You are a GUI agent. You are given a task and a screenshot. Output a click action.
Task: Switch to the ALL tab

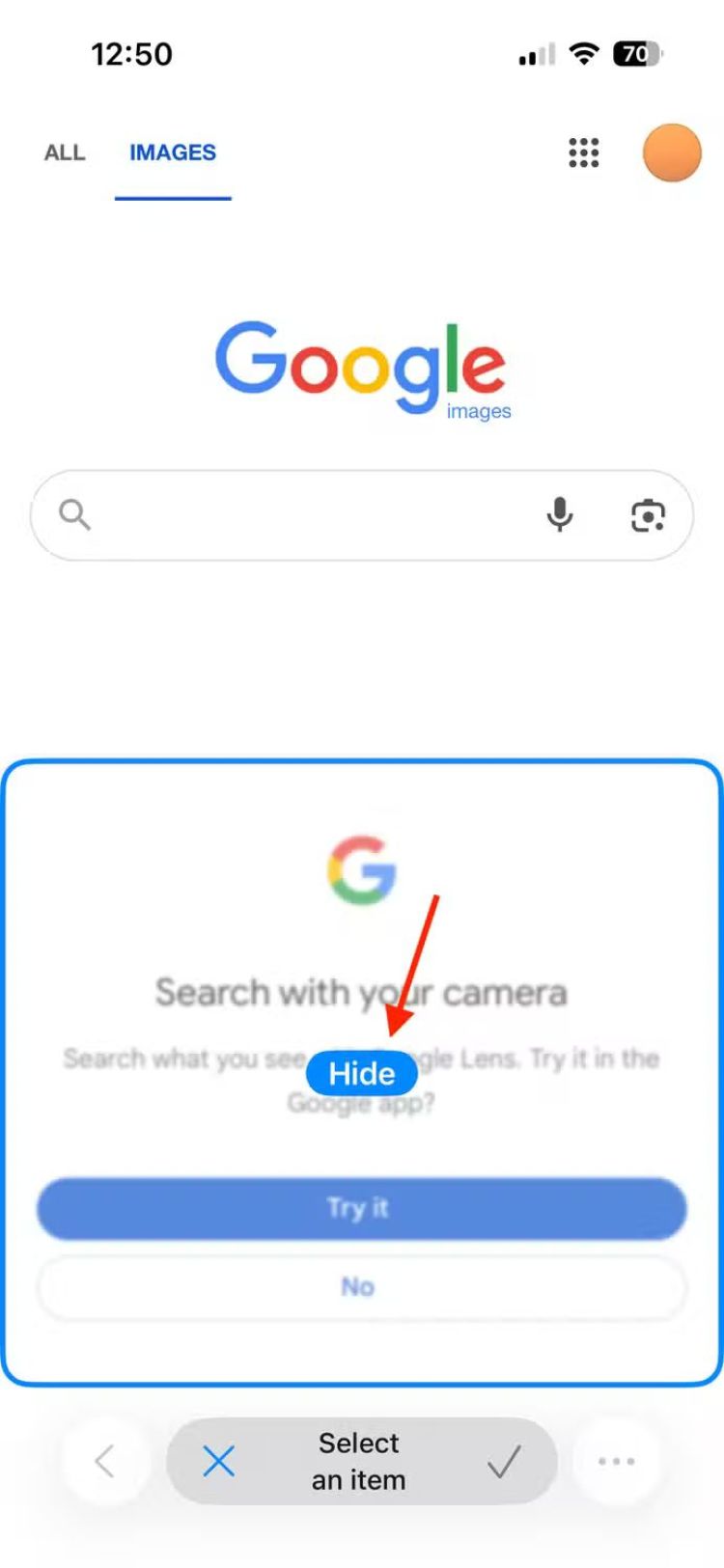[x=65, y=152]
